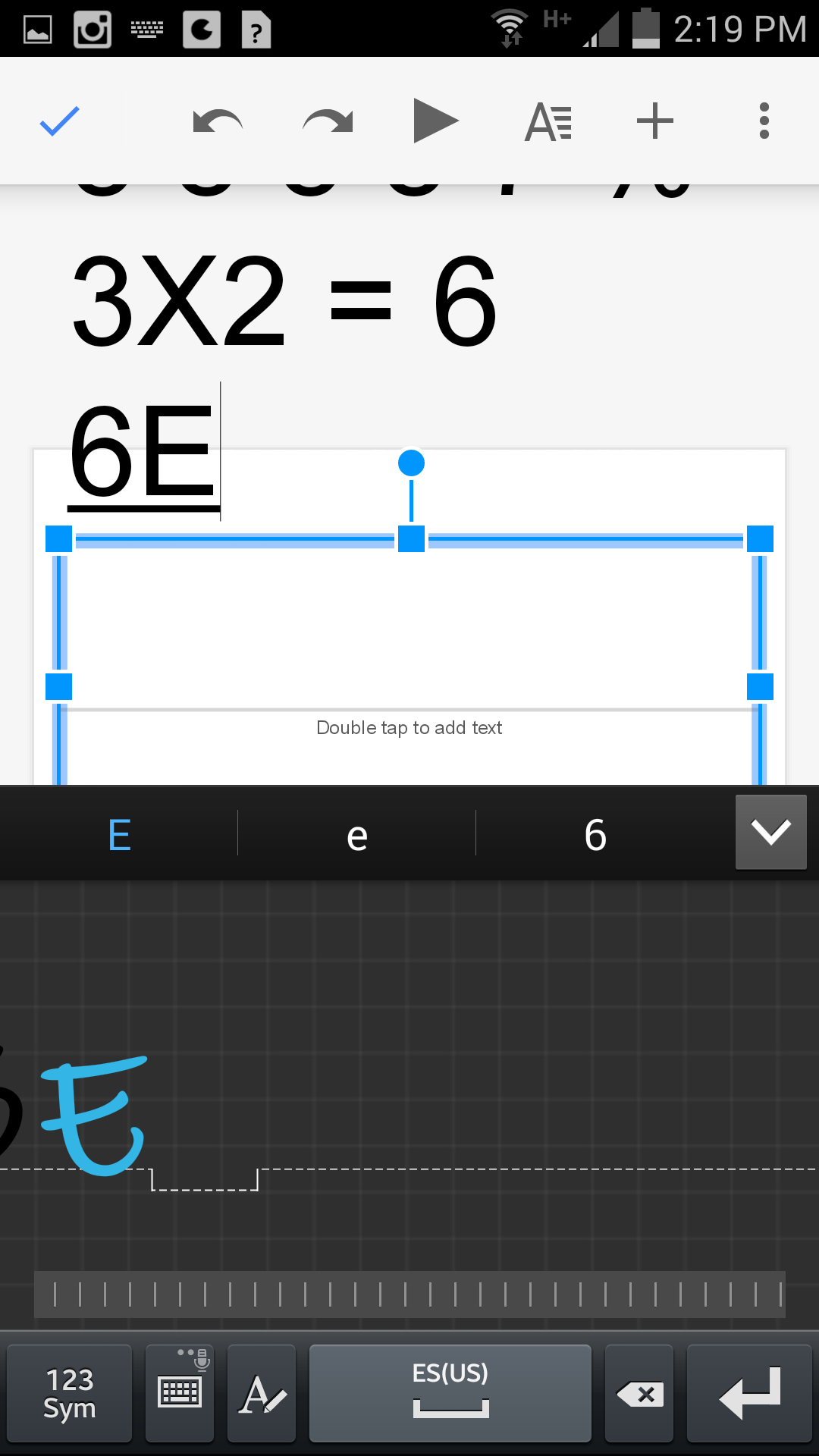This screenshot has height=1456, width=819.
Task: Redo the last change
Action: tap(328, 121)
